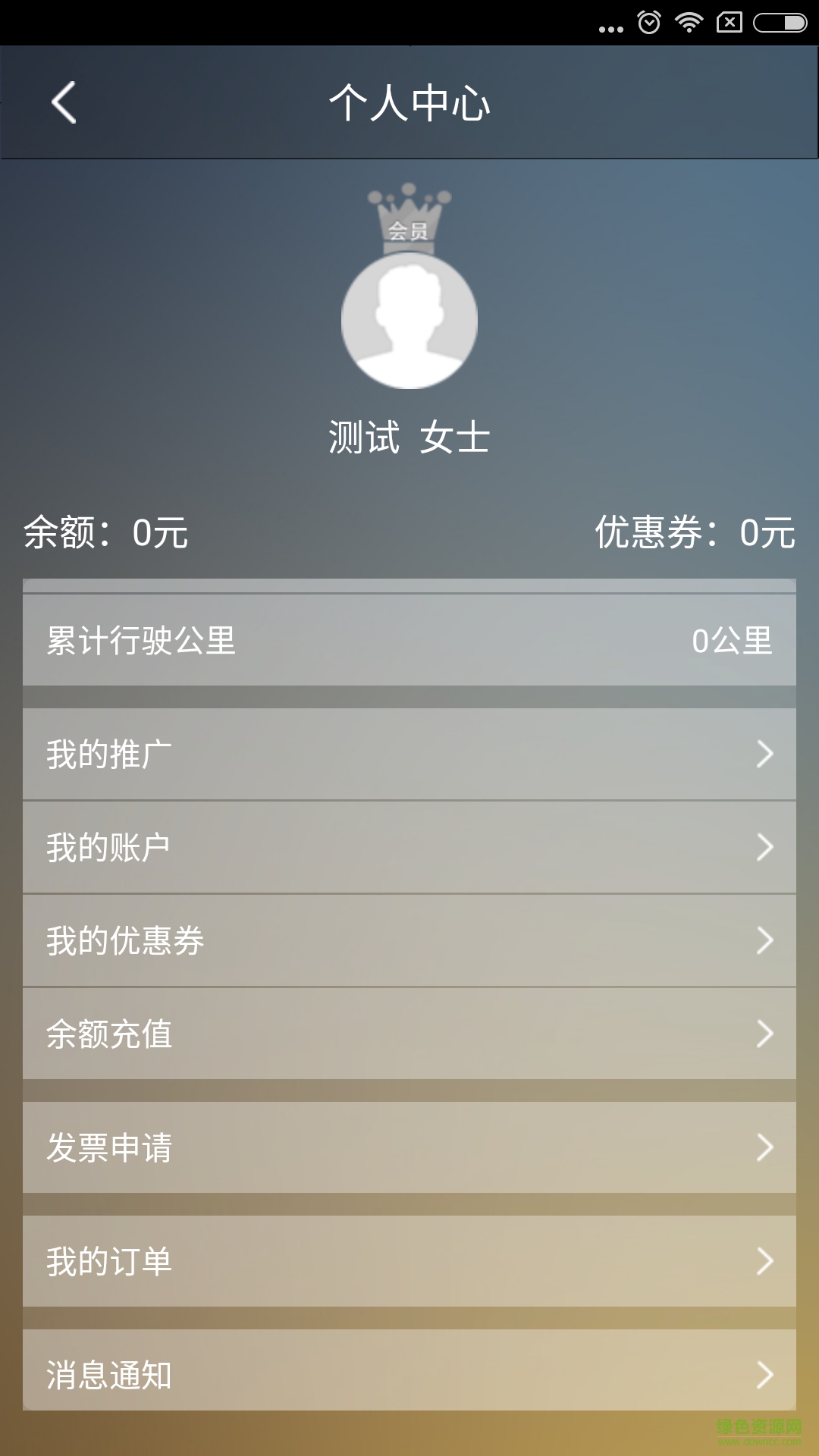
Task: Tap the 余额充值 recharge option
Action: (409, 1035)
